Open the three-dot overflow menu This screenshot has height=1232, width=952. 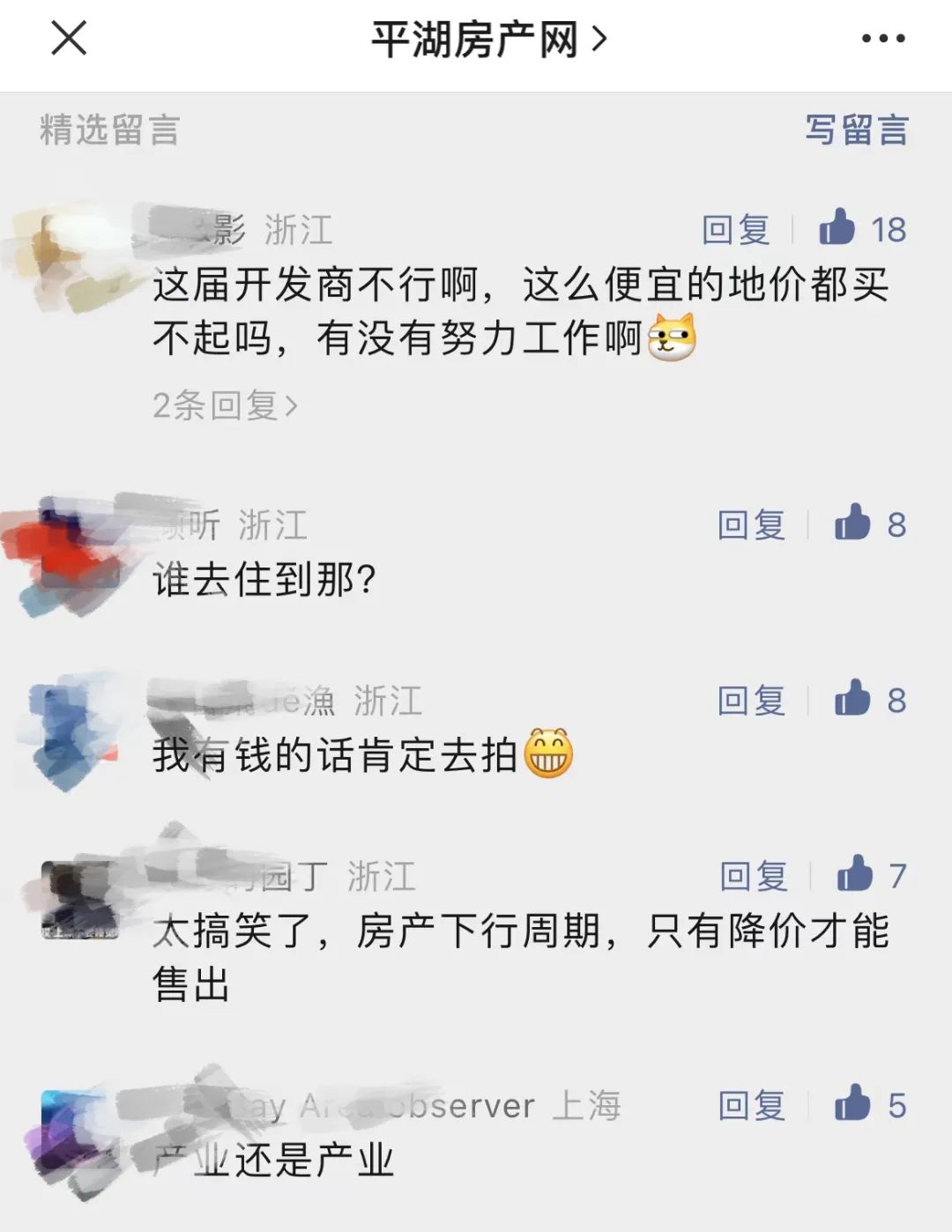pyautogui.click(x=882, y=39)
